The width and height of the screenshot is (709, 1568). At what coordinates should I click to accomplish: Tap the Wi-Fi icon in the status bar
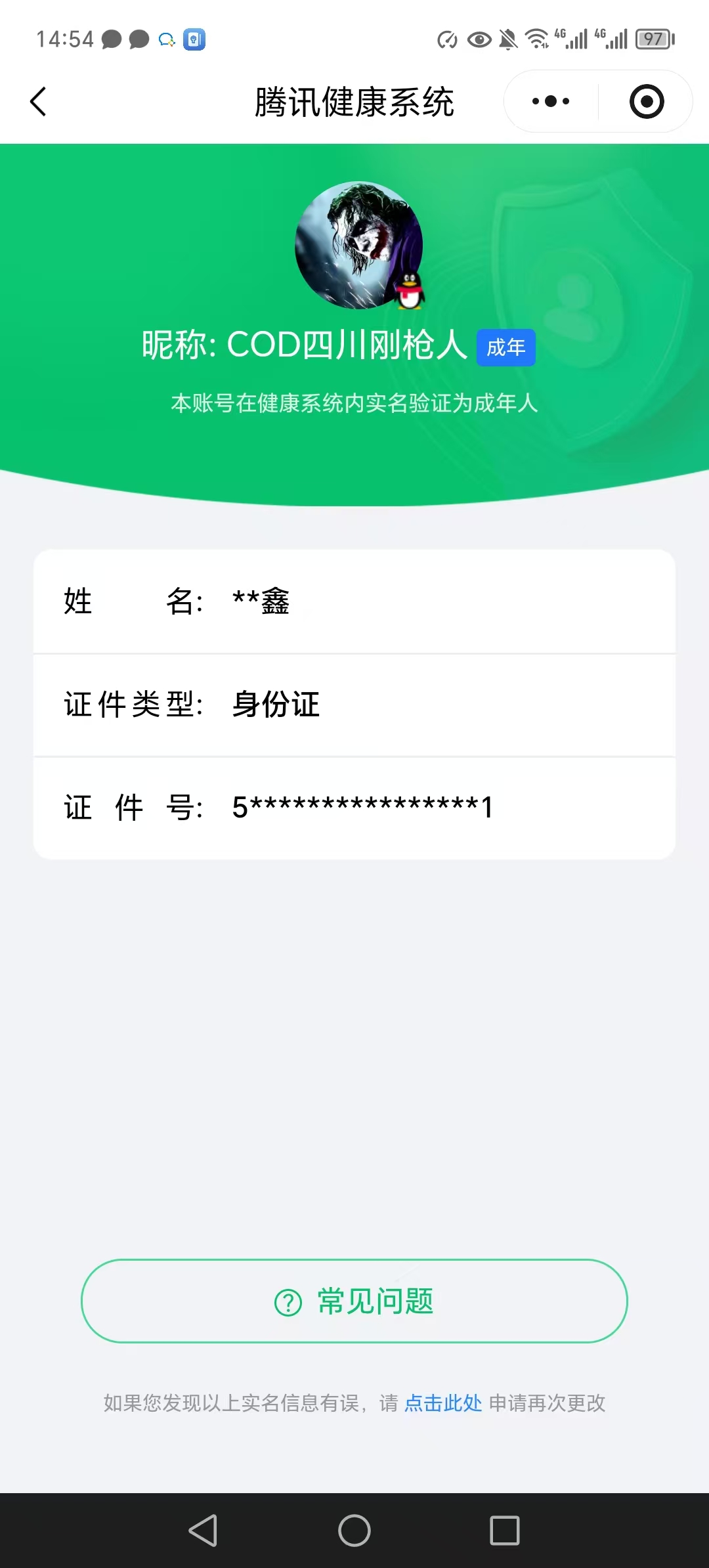[537, 39]
